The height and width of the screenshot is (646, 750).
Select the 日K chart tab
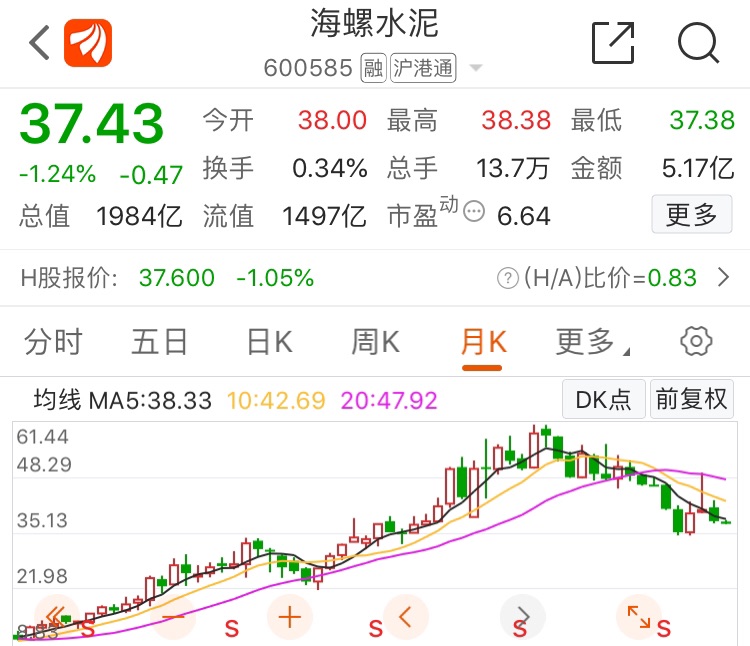(x=270, y=342)
